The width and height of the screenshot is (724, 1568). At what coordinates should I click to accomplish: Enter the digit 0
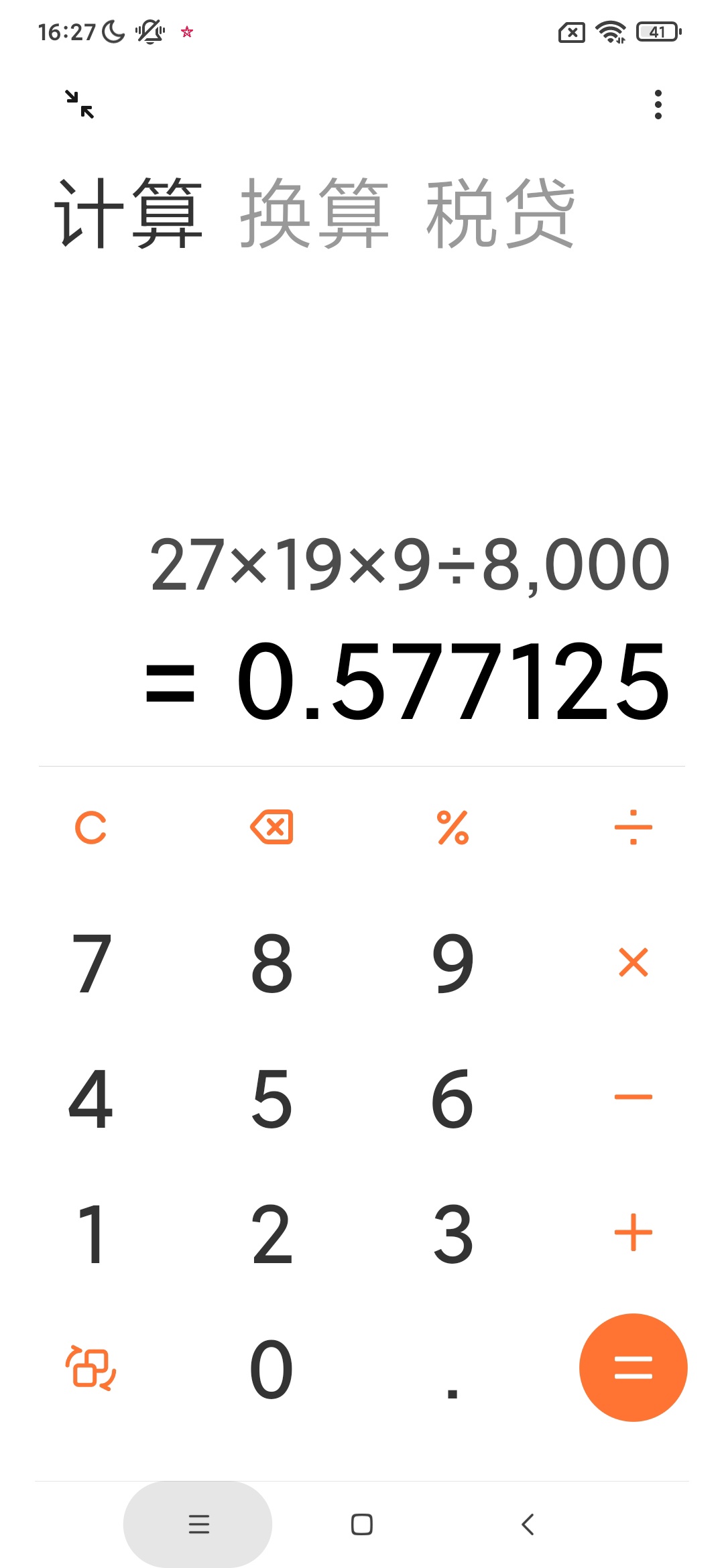271,1369
